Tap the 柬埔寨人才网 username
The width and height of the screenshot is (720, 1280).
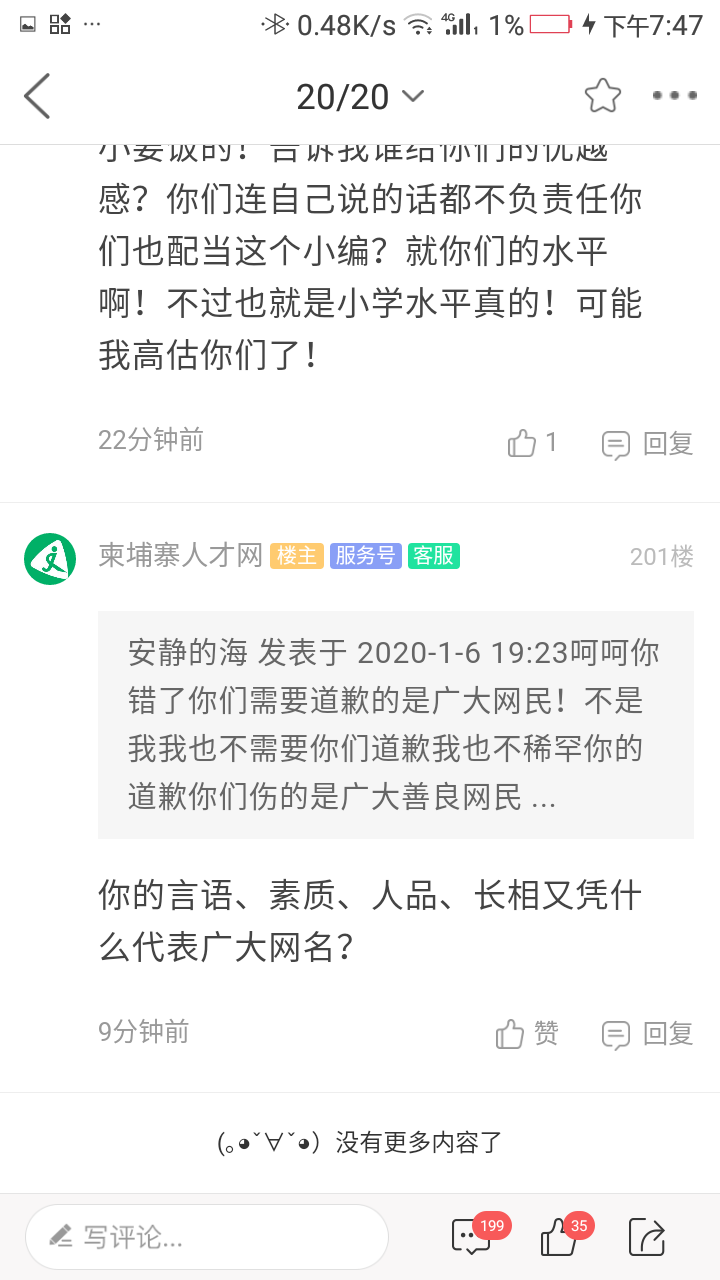[x=180, y=556]
